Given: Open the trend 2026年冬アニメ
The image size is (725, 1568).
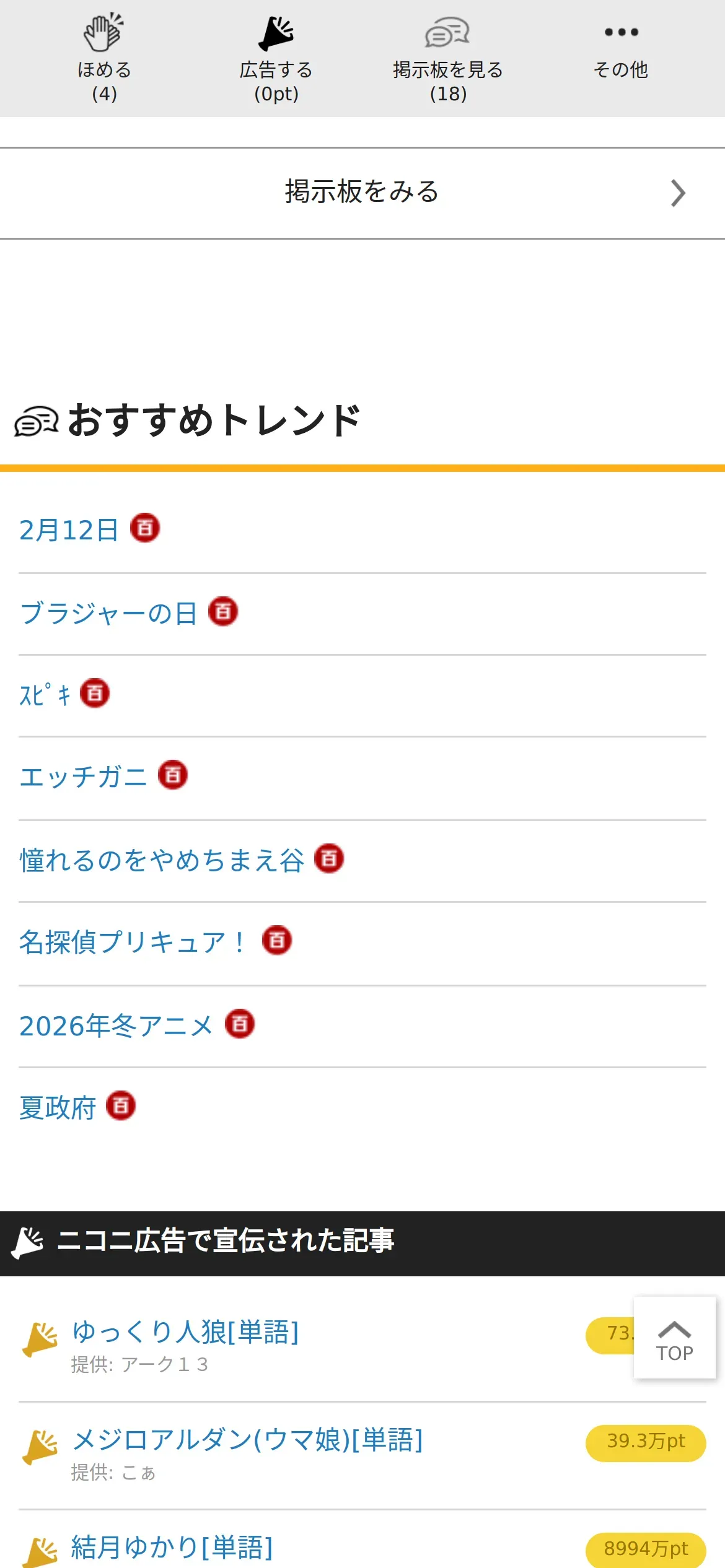Looking at the screenshot, I should click(x=116, y=1026).
